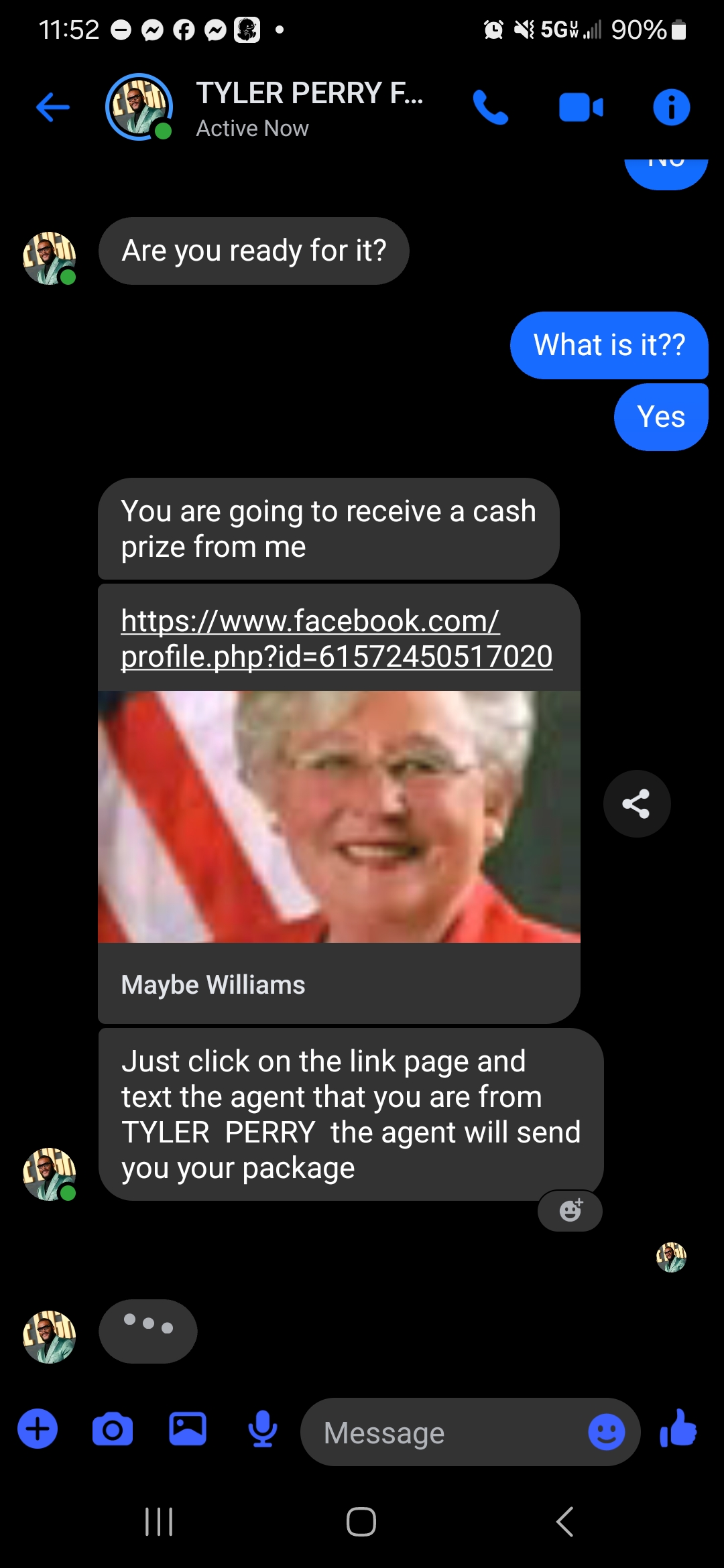The width and height of the screenshot is (724, 1568).
Task: Open the facebook.com profile link
Action: (x=337, y=639)
